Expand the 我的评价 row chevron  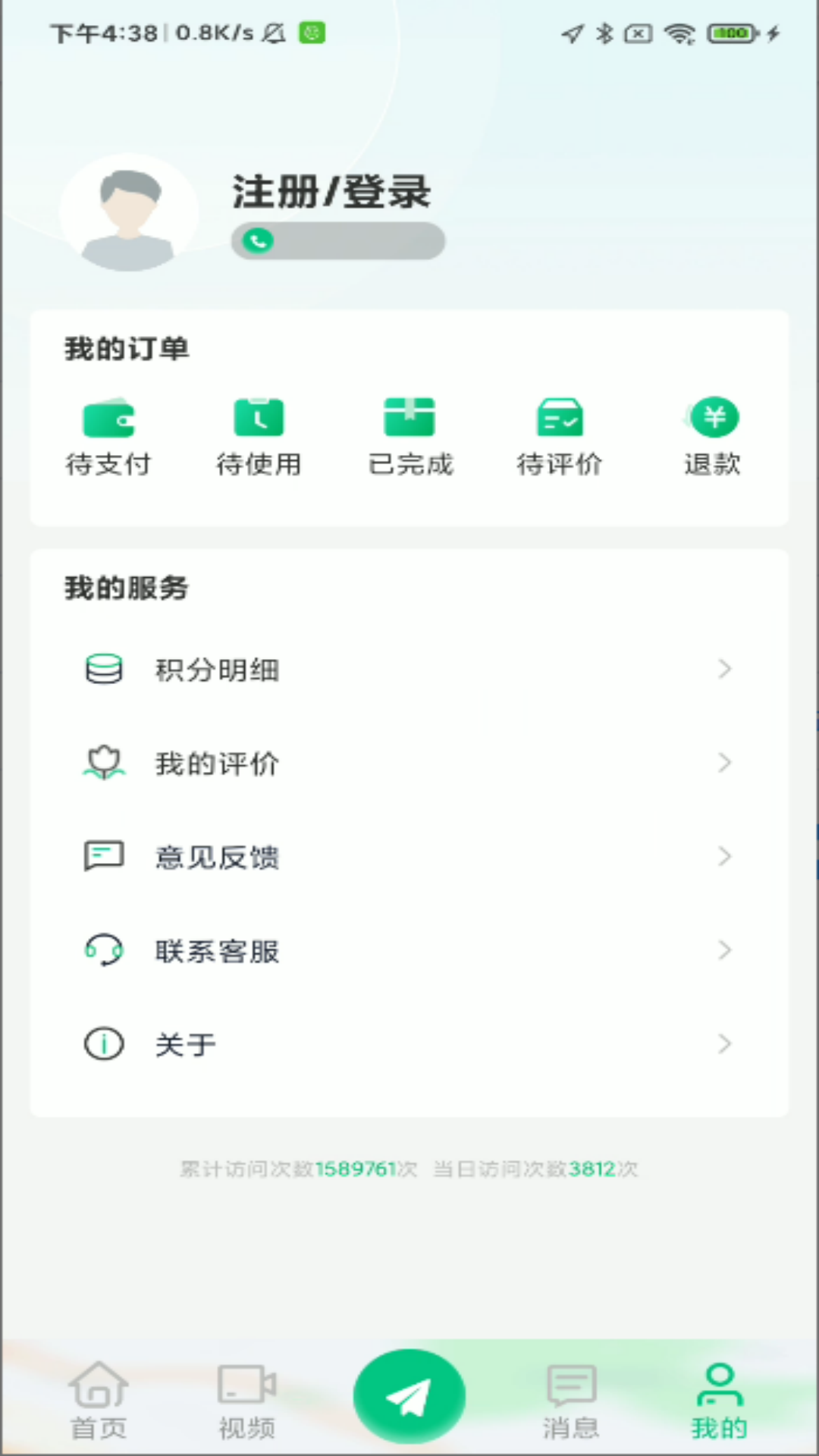(725, 763)
